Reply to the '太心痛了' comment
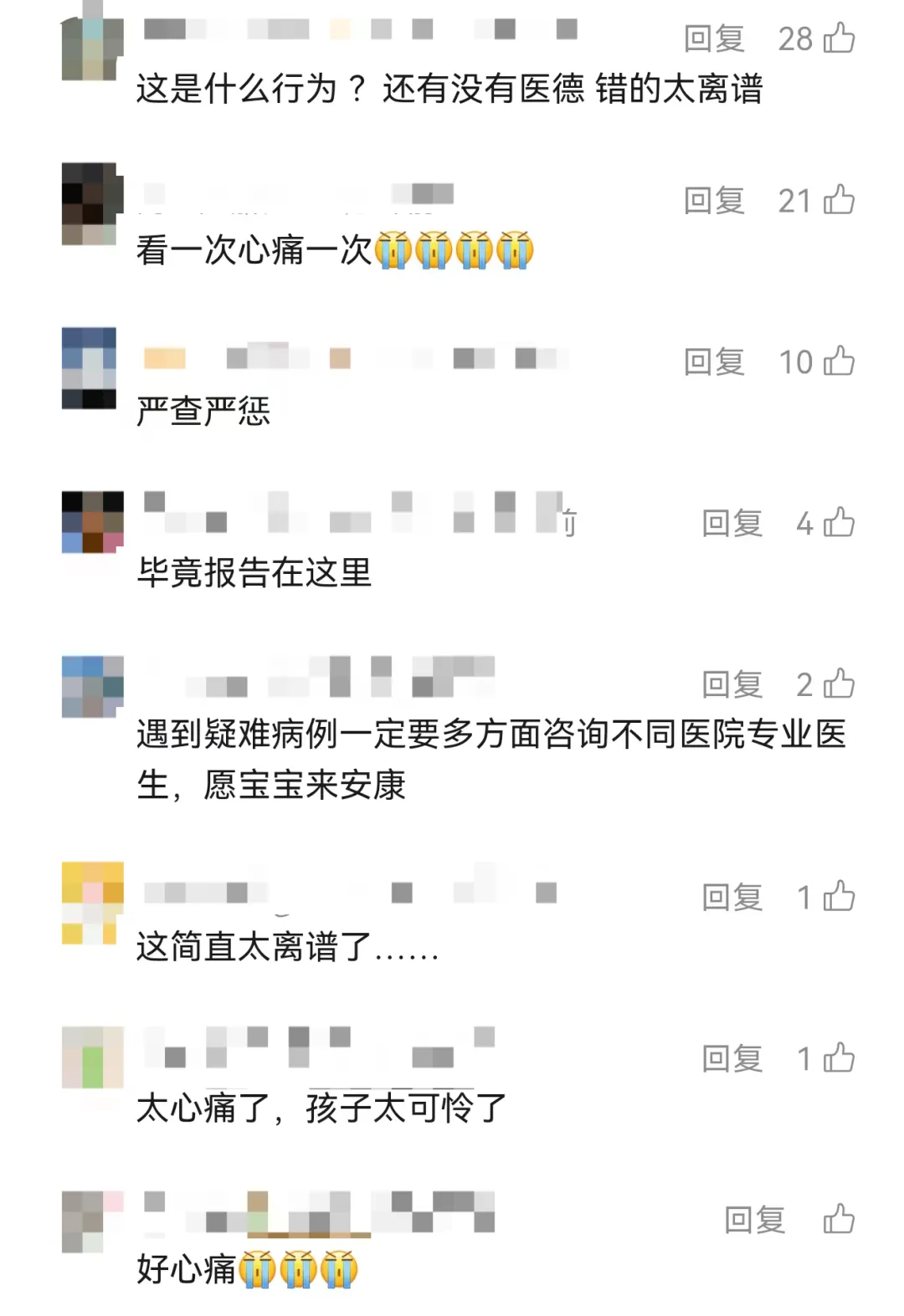This screenshot has height=1316, width=904. [732, 1057]
